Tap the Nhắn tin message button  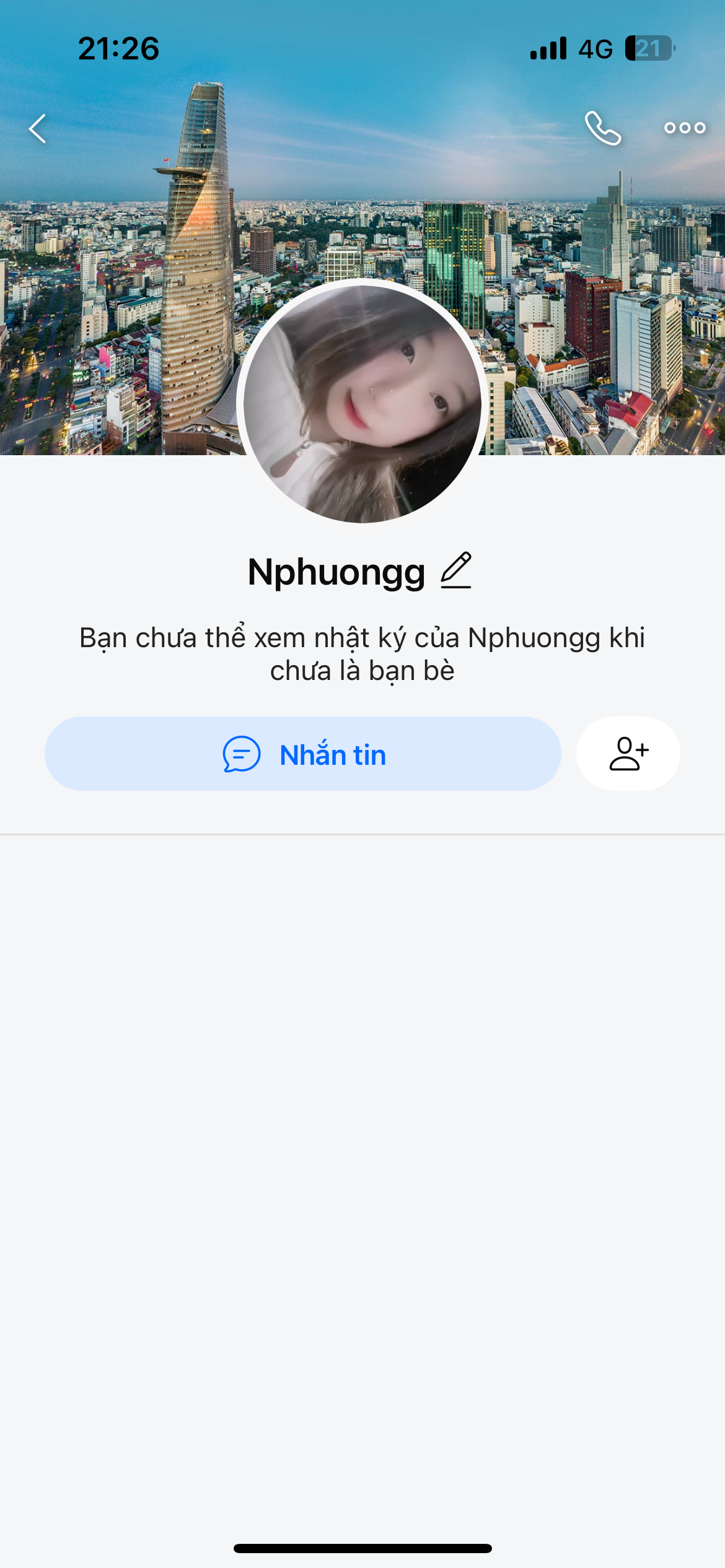point(303,754)
